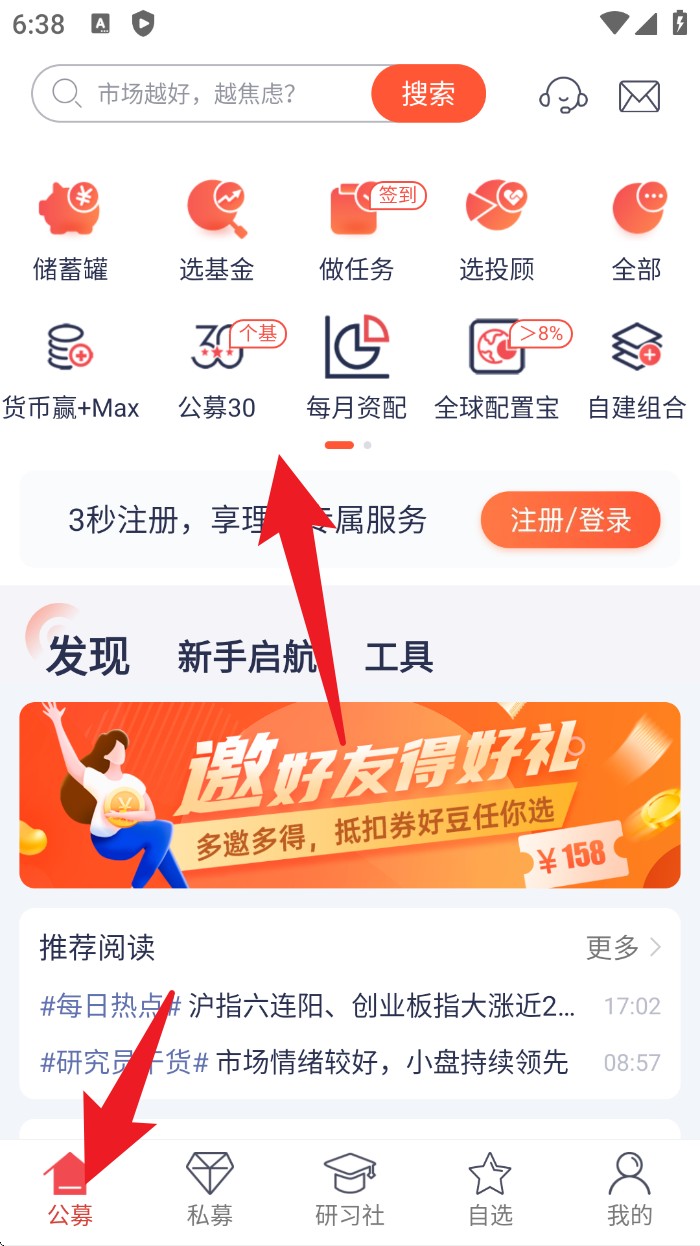Image resolution: width=700 pixels, height=1246 pixels.
Task: Tap the 搜索 button
Action: point(428,94)
